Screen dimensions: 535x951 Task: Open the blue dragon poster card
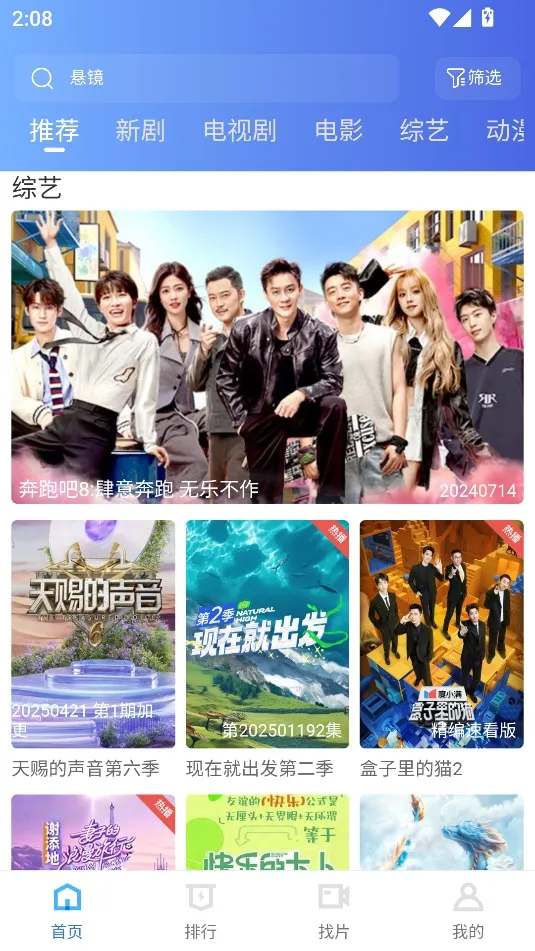tap(442, 832)
